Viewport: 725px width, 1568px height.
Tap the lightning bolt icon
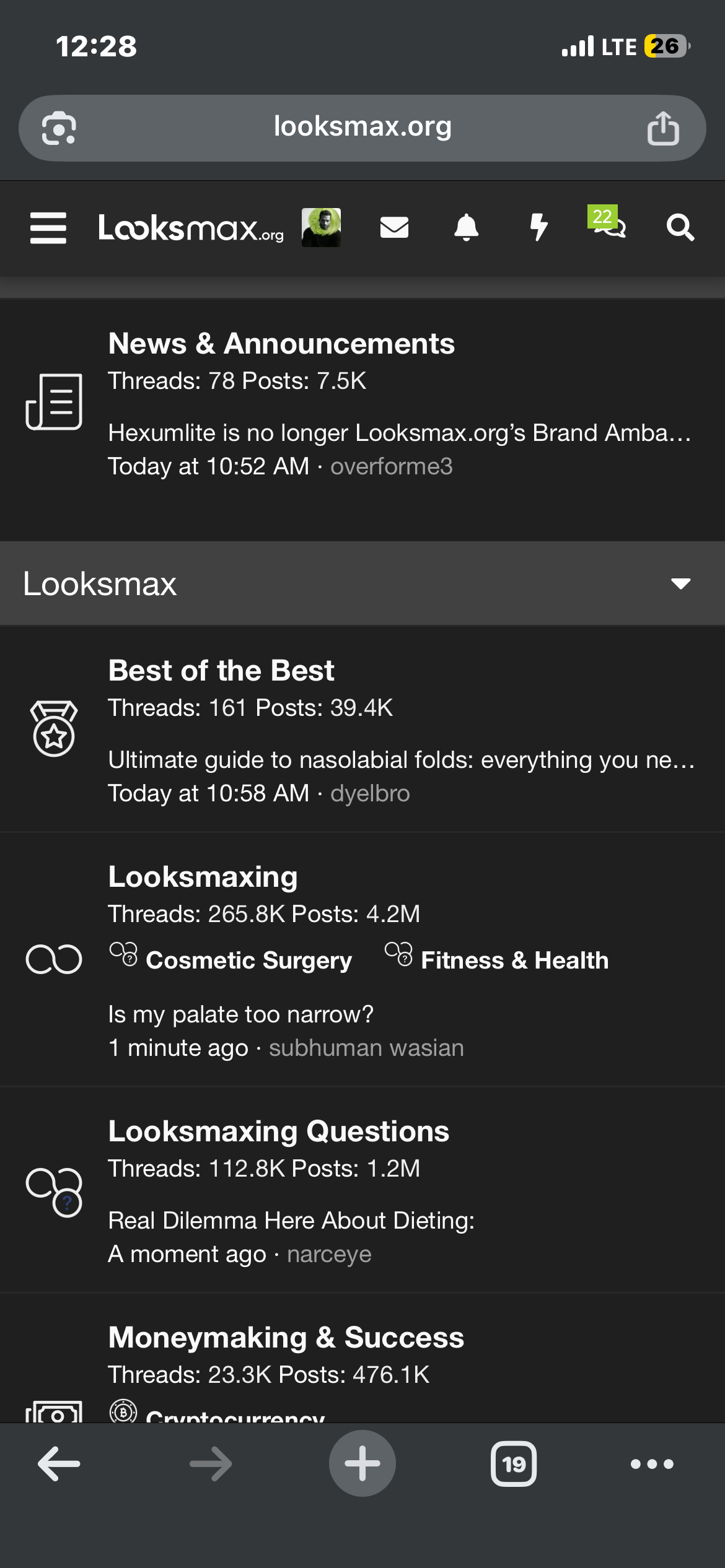click(539, 227)
